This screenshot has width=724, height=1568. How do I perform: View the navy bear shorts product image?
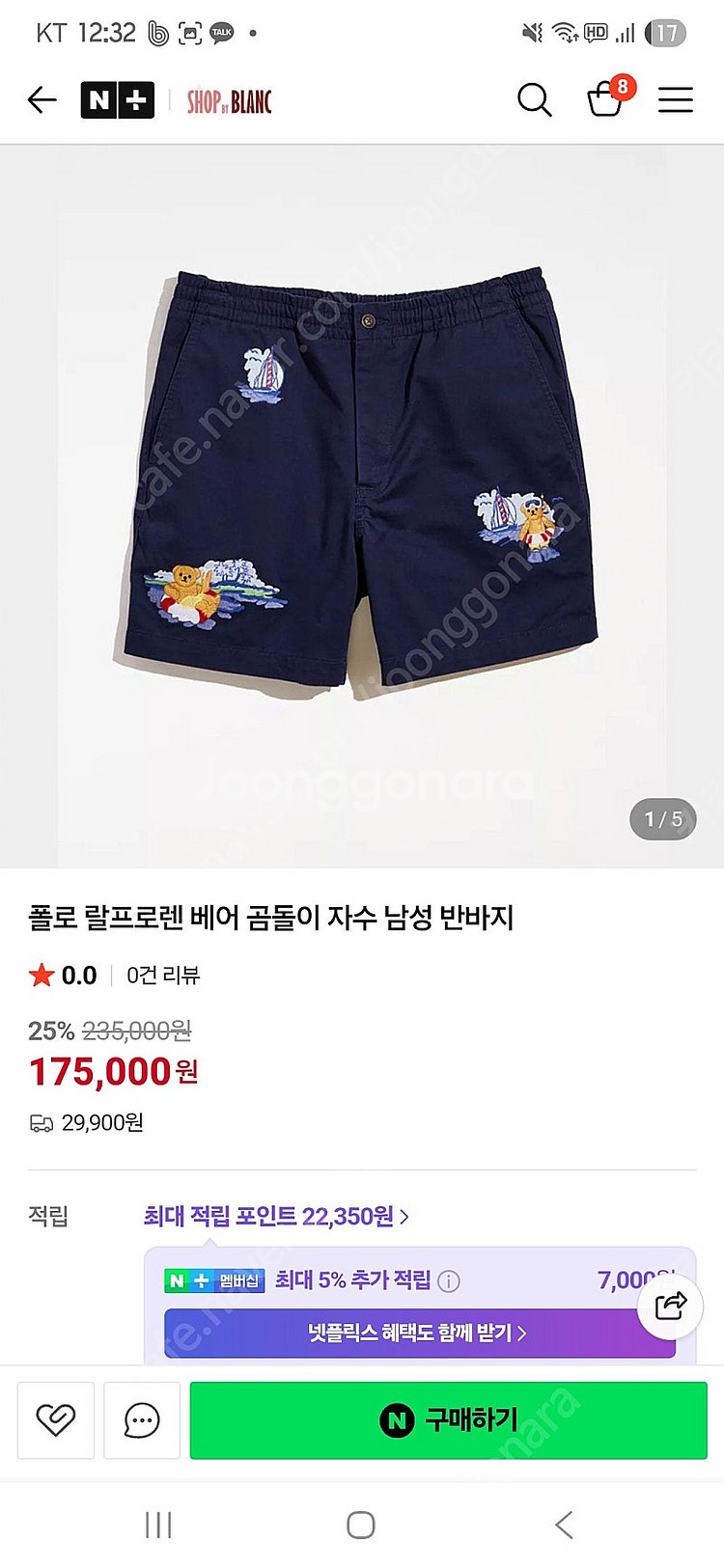362,482
